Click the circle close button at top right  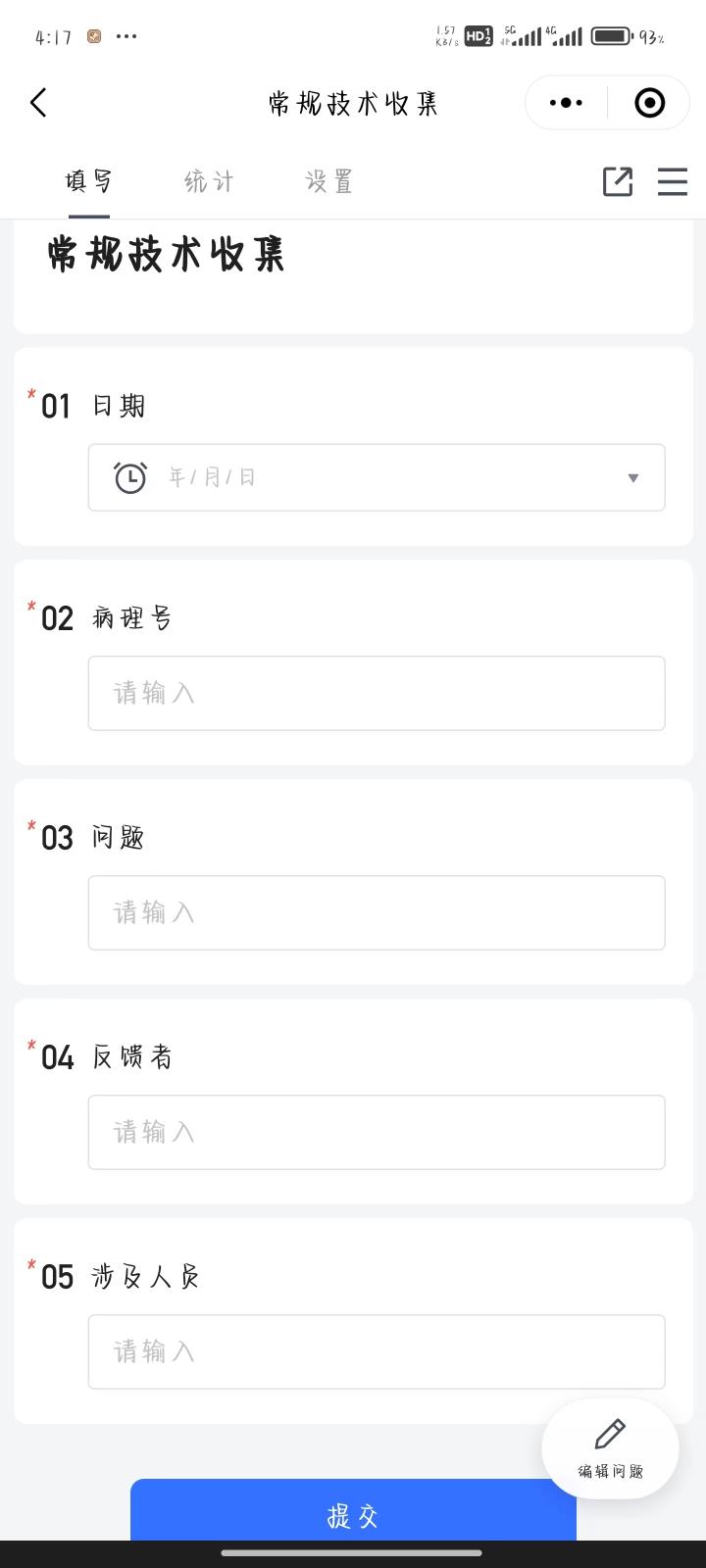point(649,102)
